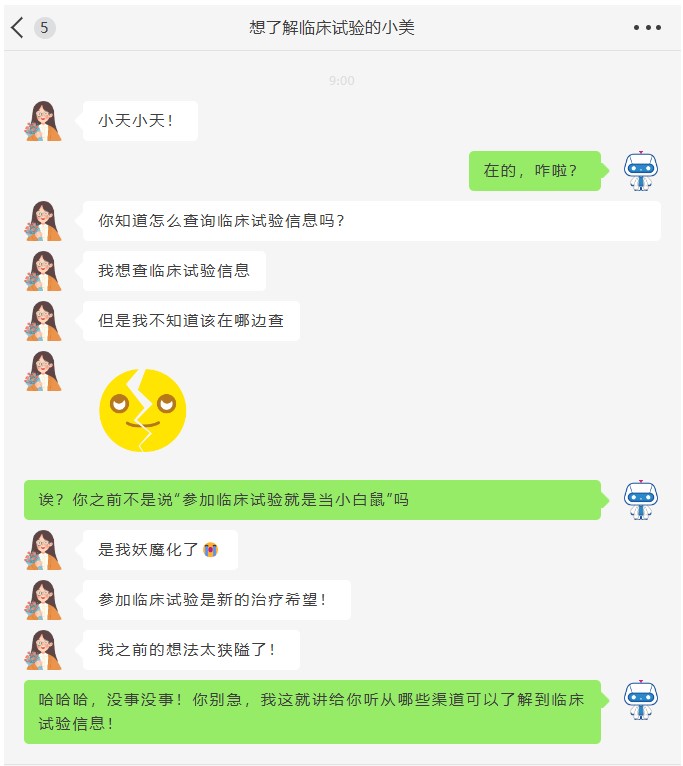Tap the robot avatar beside 在的，咋啦？
Viewport: 683px width, 766px height.
[640, 171]
